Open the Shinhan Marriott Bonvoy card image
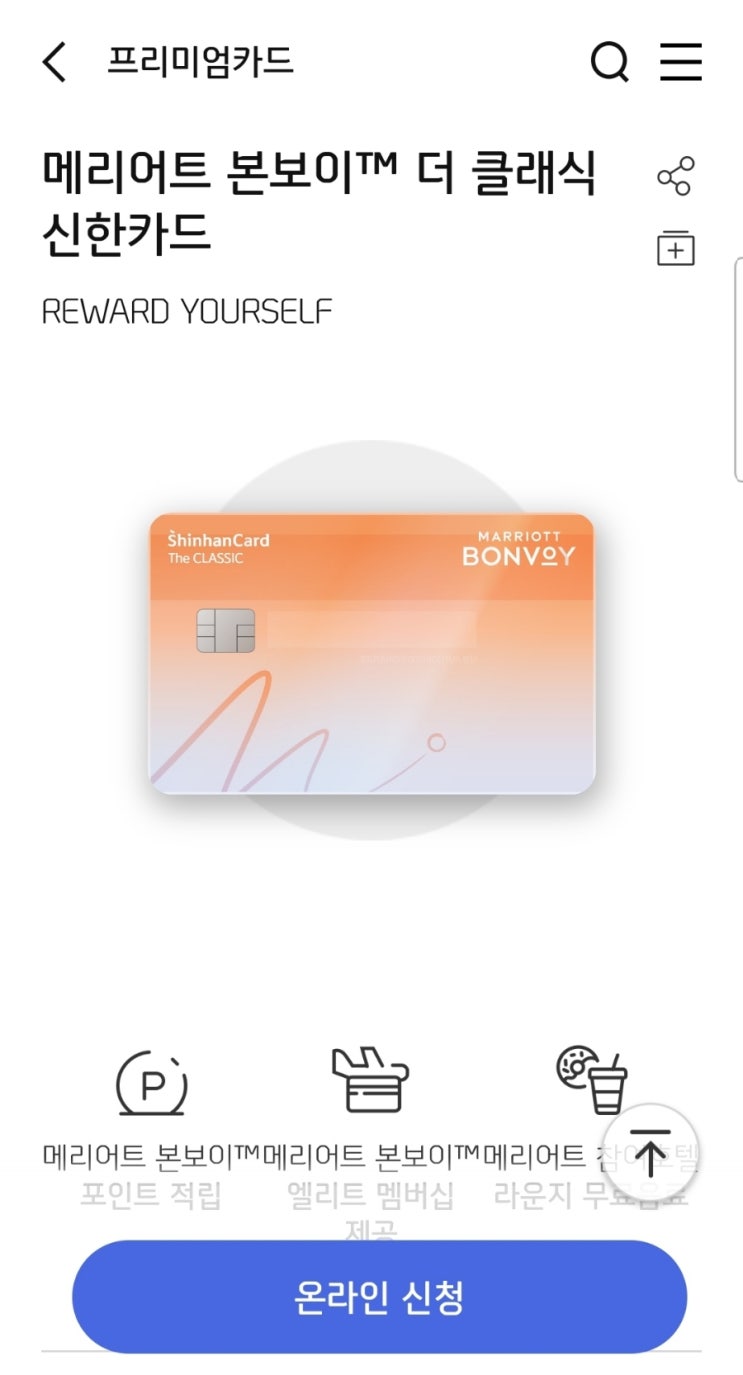 pyautogui.click(x=372, y=653)
